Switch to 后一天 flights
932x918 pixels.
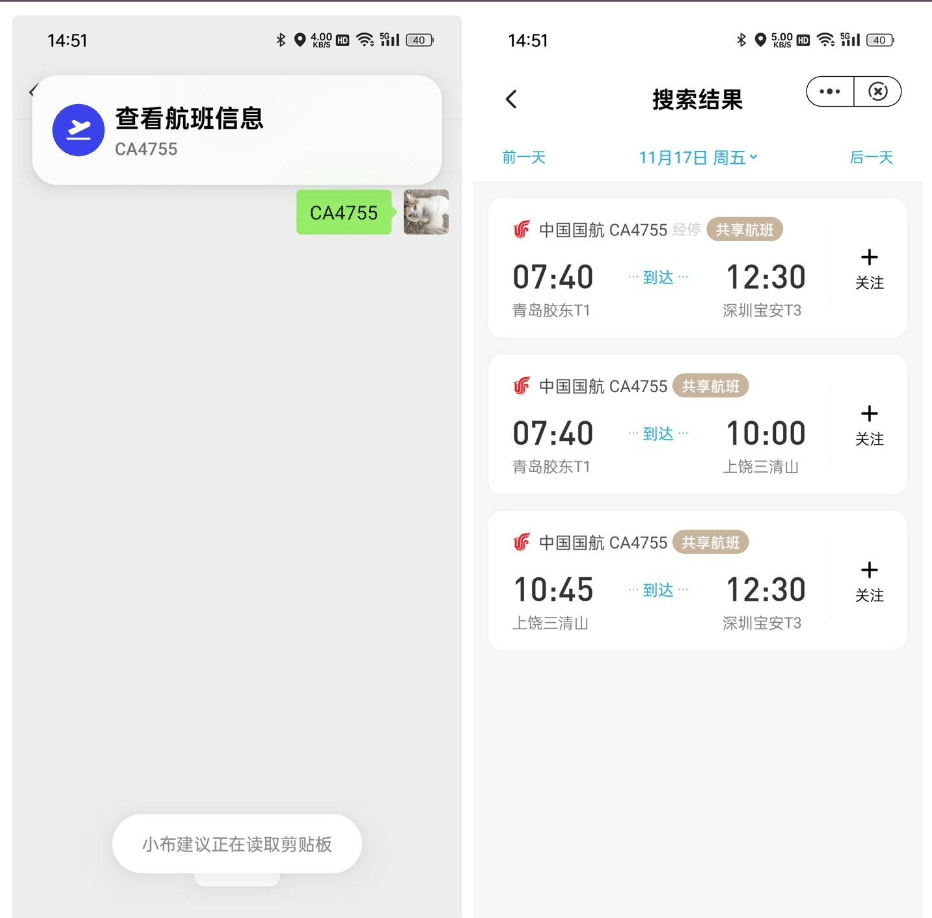tap(871, 157)
